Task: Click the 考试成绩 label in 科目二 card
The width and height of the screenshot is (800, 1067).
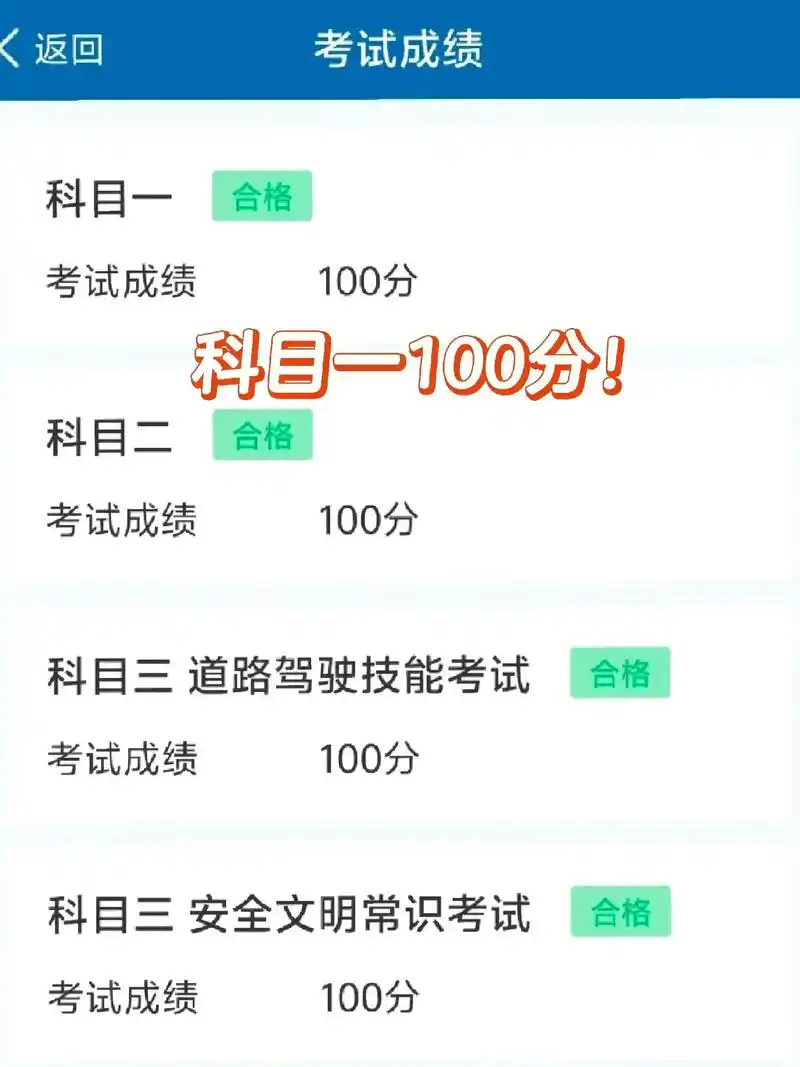Action: [122, 518]
